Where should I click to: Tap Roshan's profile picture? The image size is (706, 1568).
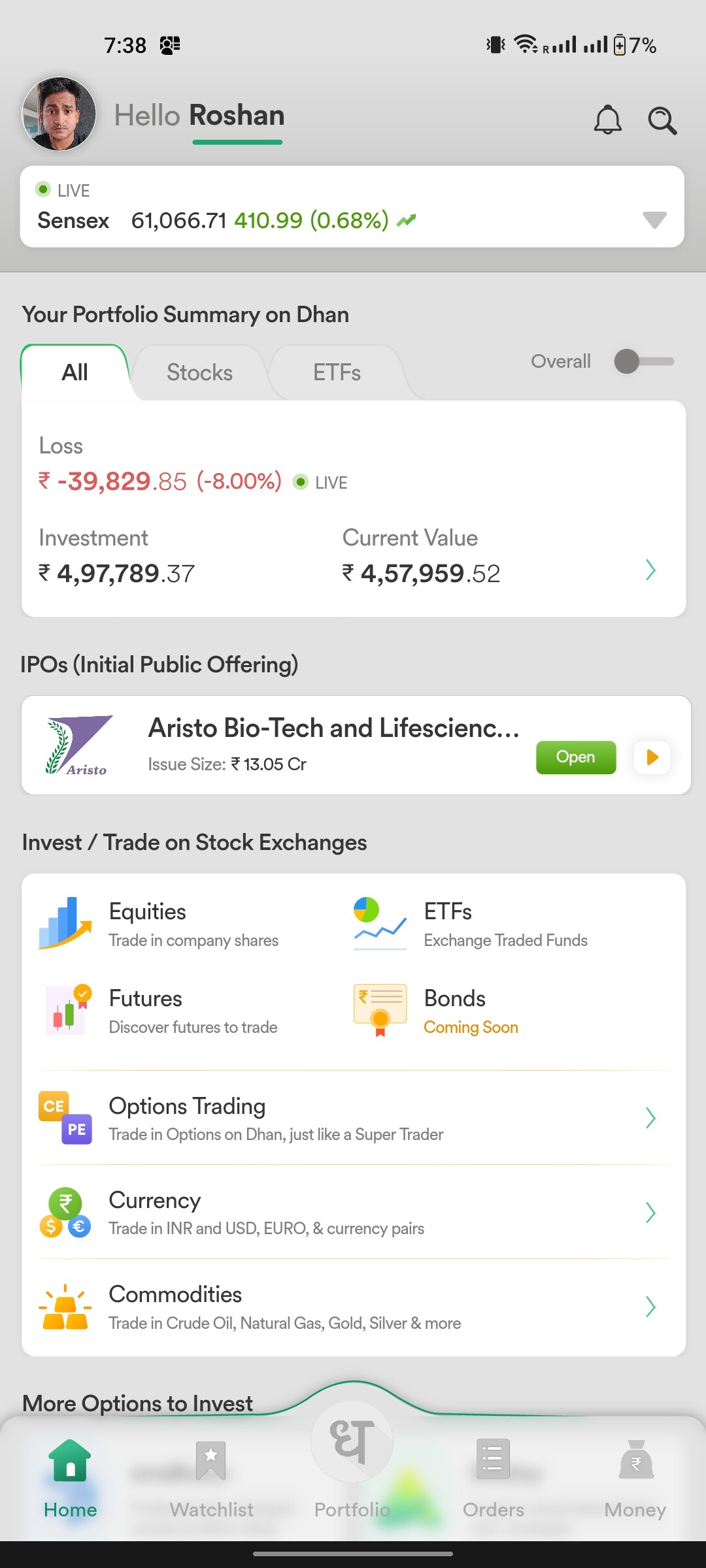point(59,114)
